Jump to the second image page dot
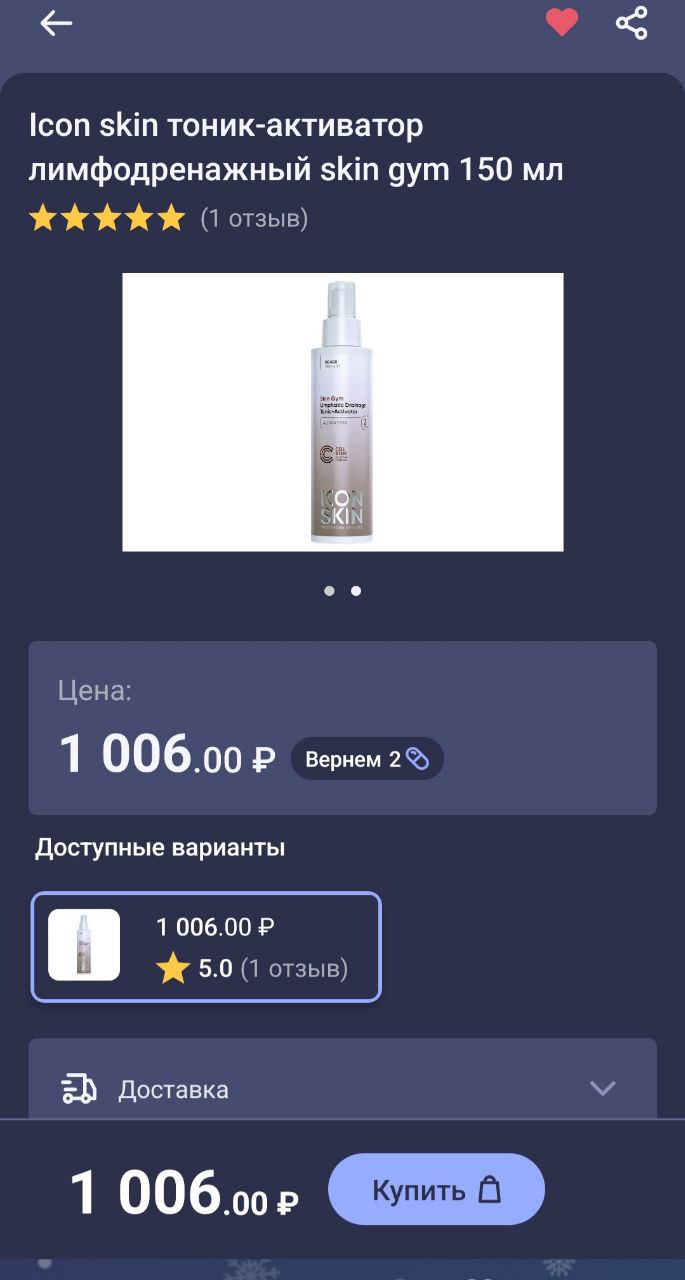 click(356, 591)
